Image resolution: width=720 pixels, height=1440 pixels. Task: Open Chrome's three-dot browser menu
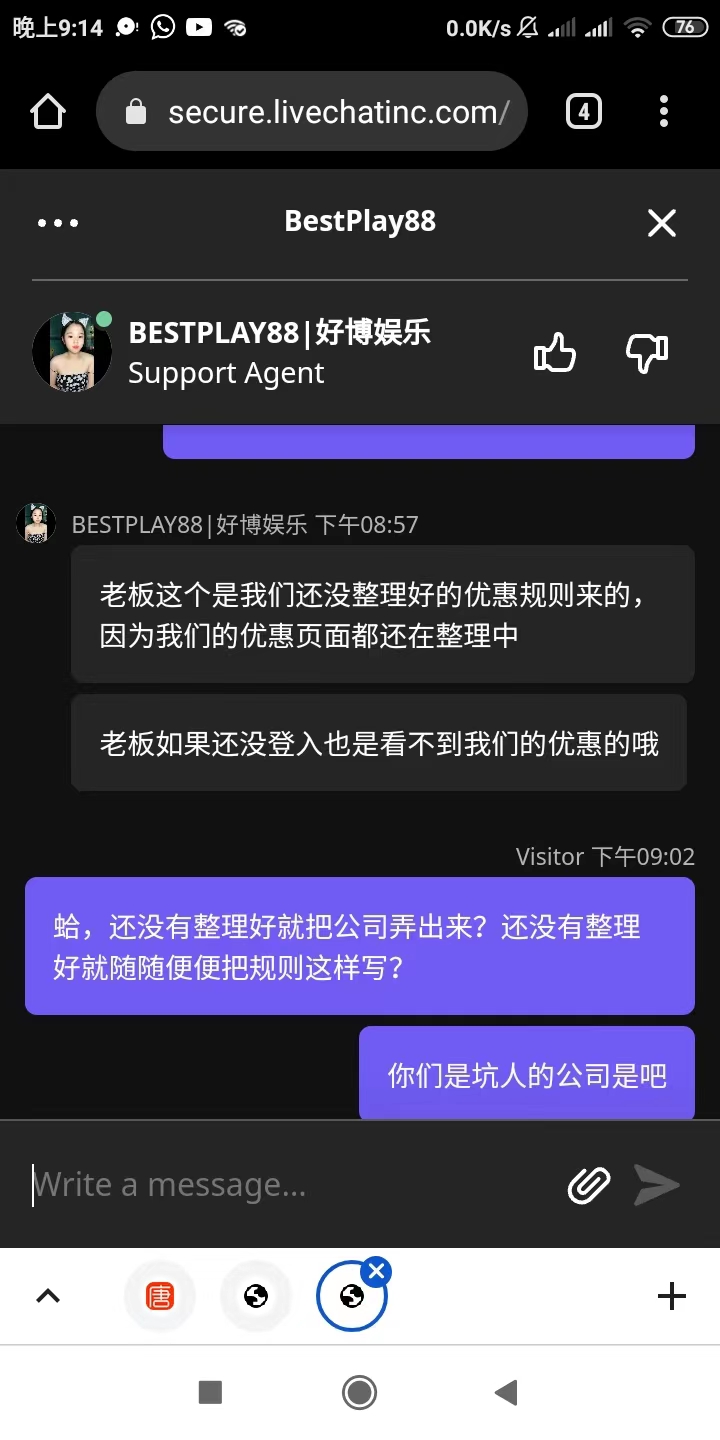tap(663, 111)
